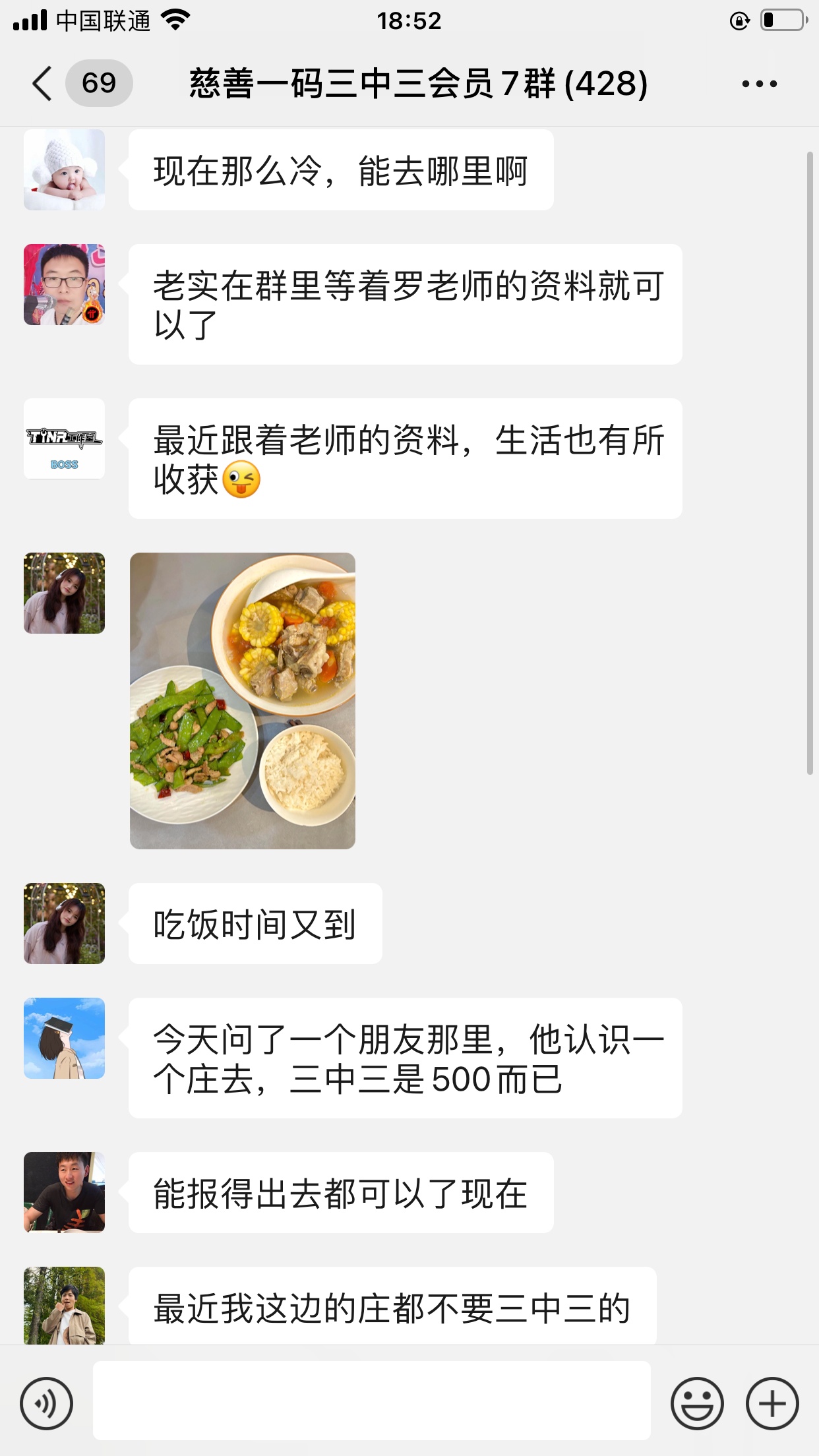
Task: Go back to the chat list
Action: point(42,84)
